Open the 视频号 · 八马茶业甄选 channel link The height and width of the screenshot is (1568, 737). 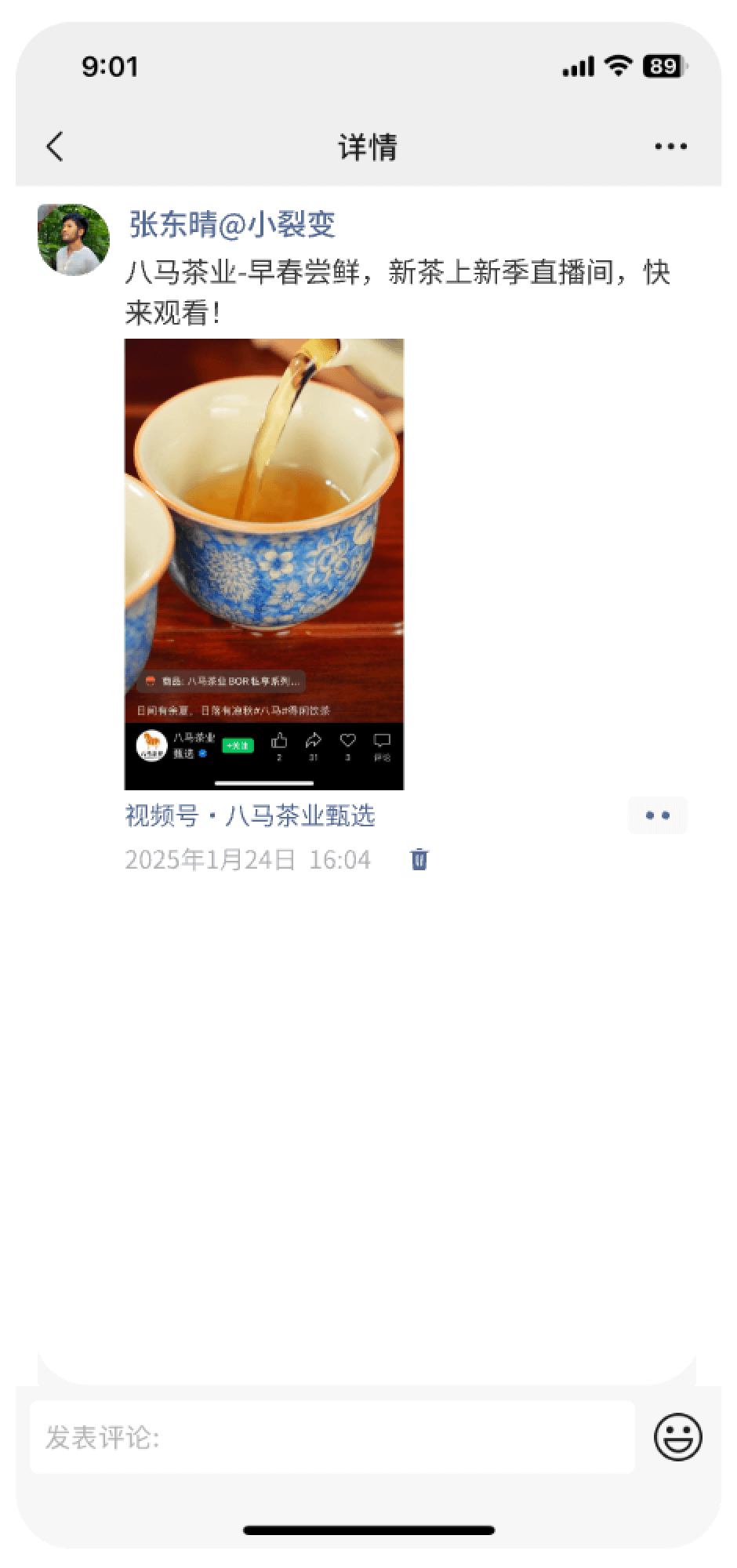click(x=250, y=816)
